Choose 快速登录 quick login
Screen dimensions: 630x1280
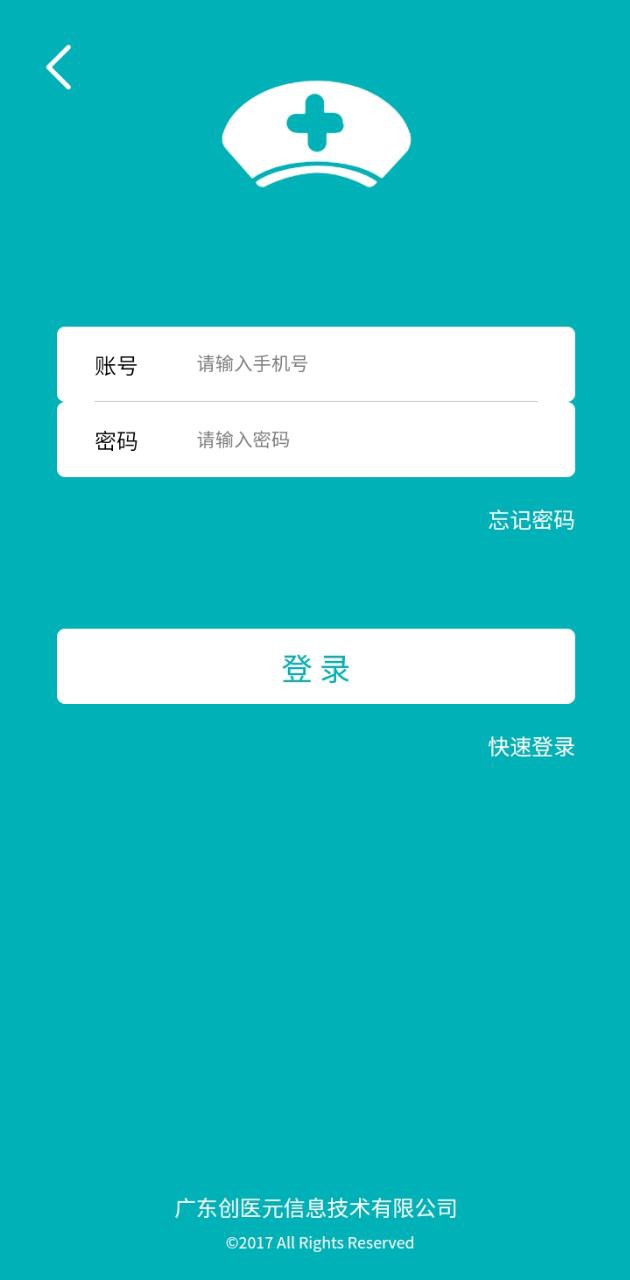click(531, 747)
